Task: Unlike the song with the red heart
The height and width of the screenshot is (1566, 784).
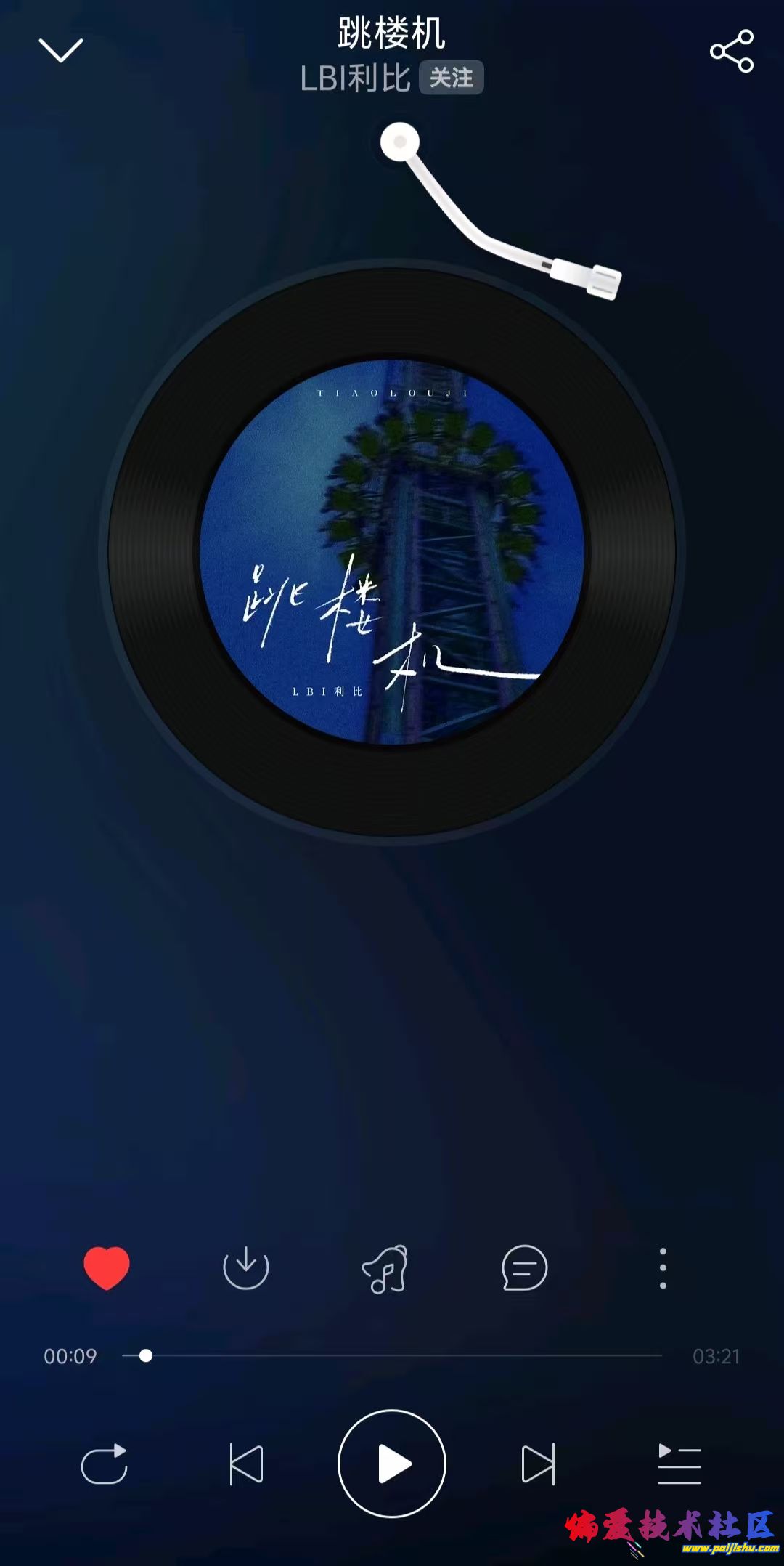Action: 107,1267
